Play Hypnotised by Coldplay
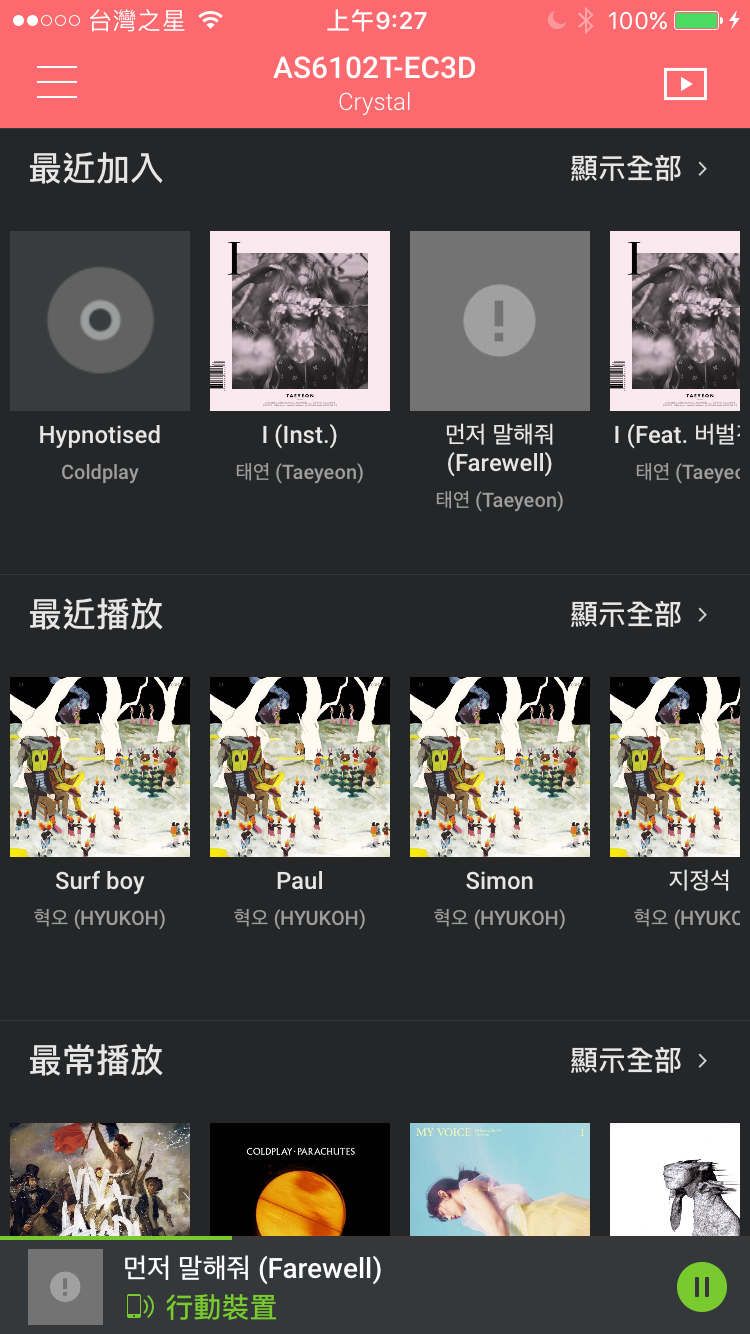 (100, 321)
